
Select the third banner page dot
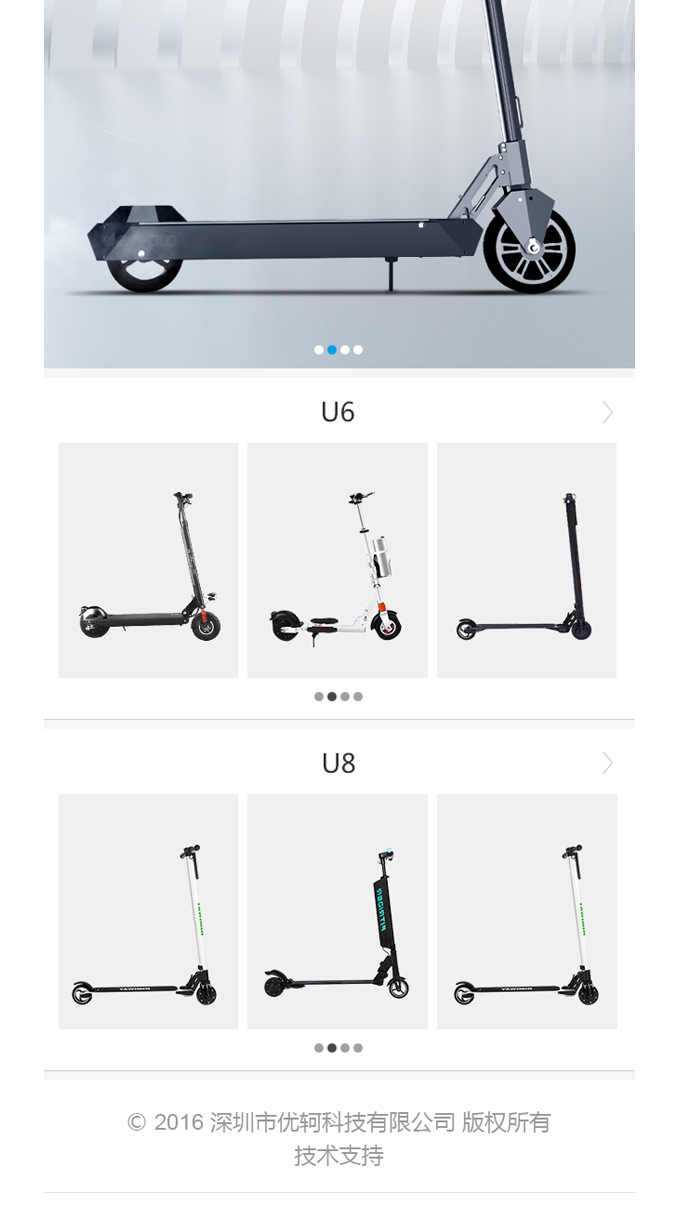[345, 350]
